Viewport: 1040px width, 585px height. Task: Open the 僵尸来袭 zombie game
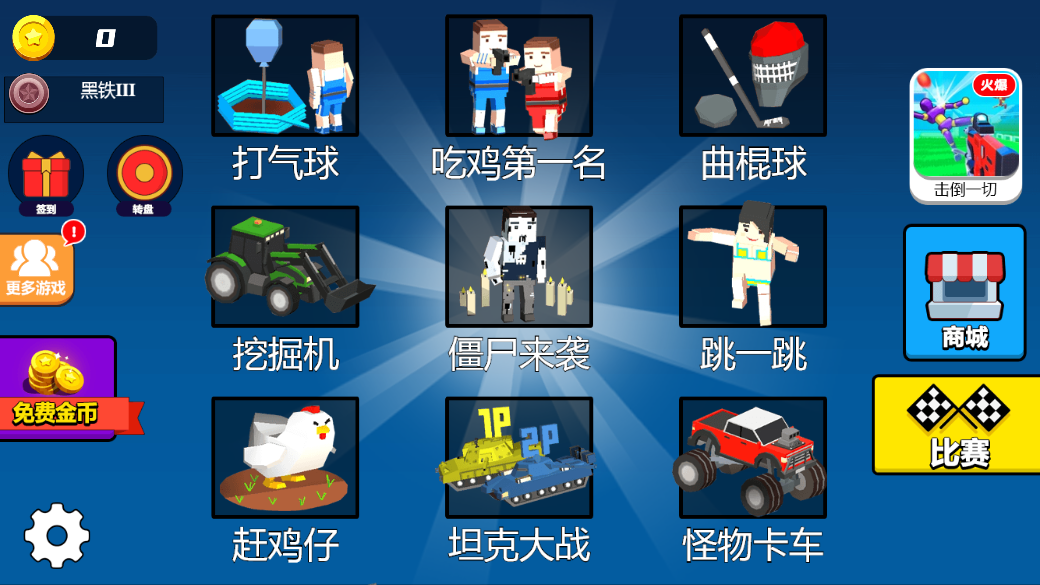[x=519, y=267]
